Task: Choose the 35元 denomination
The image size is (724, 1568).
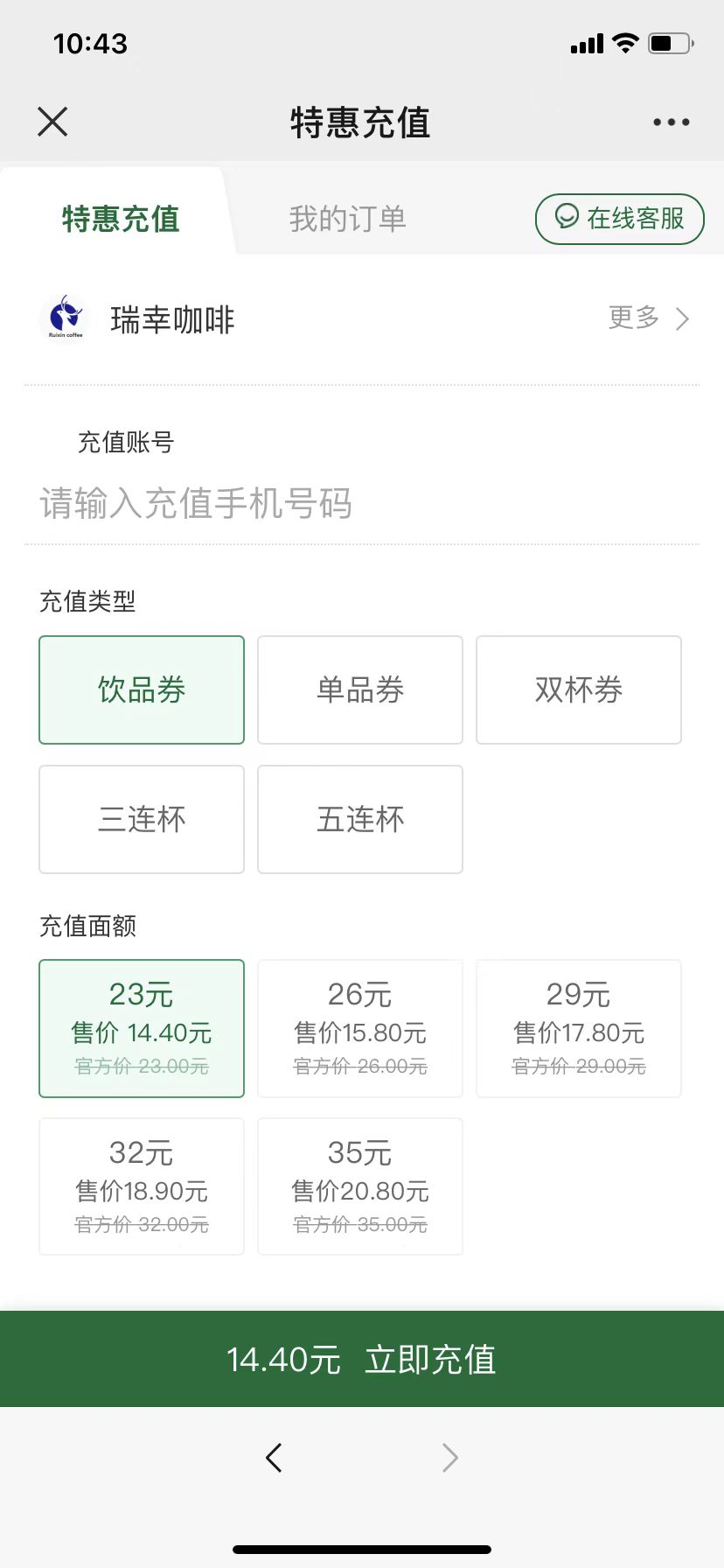Action: 359,1186
